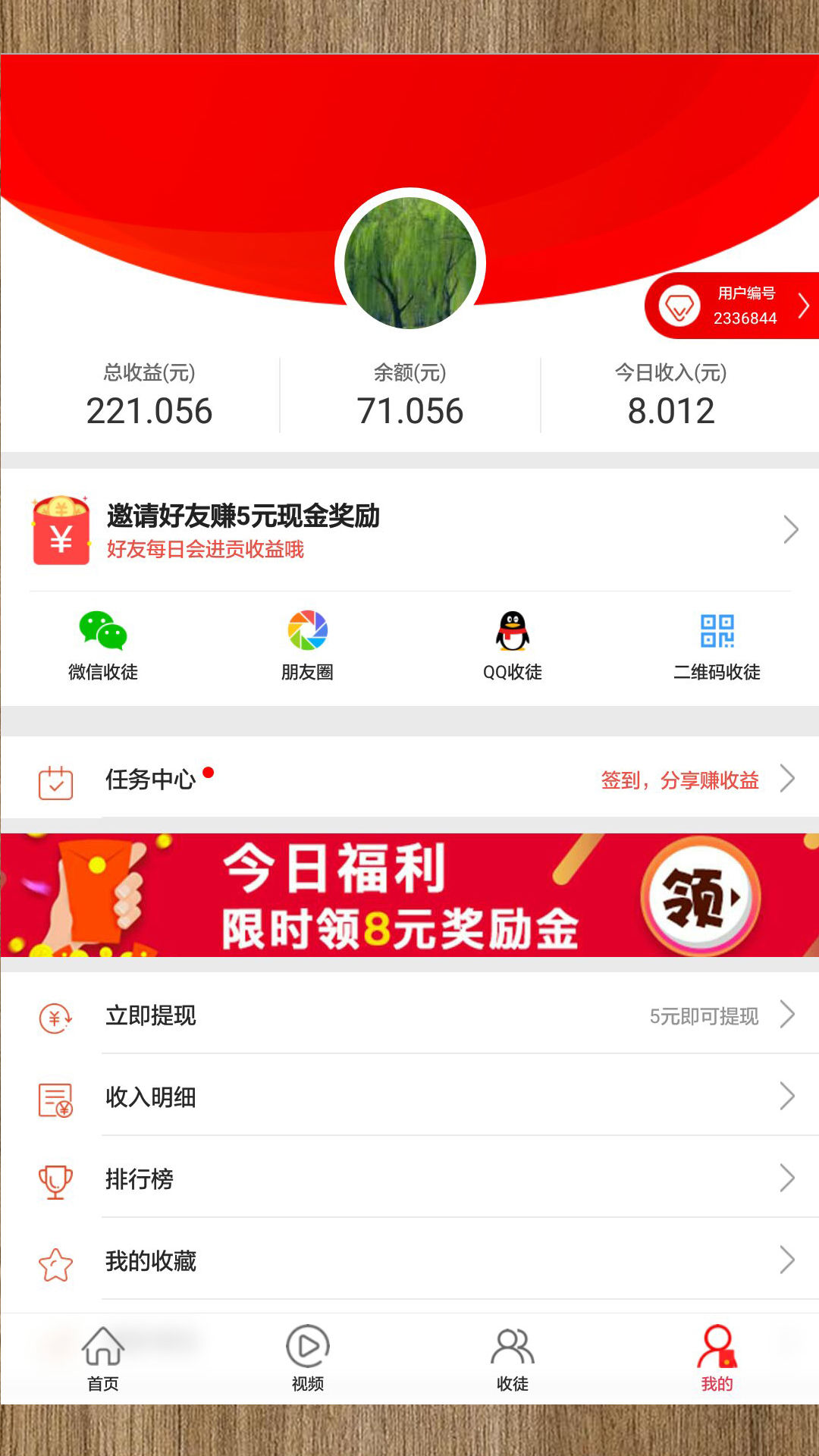Open 任务中心 task center
Viewport: 819px width, 1456px height.
tap(409, 780)
